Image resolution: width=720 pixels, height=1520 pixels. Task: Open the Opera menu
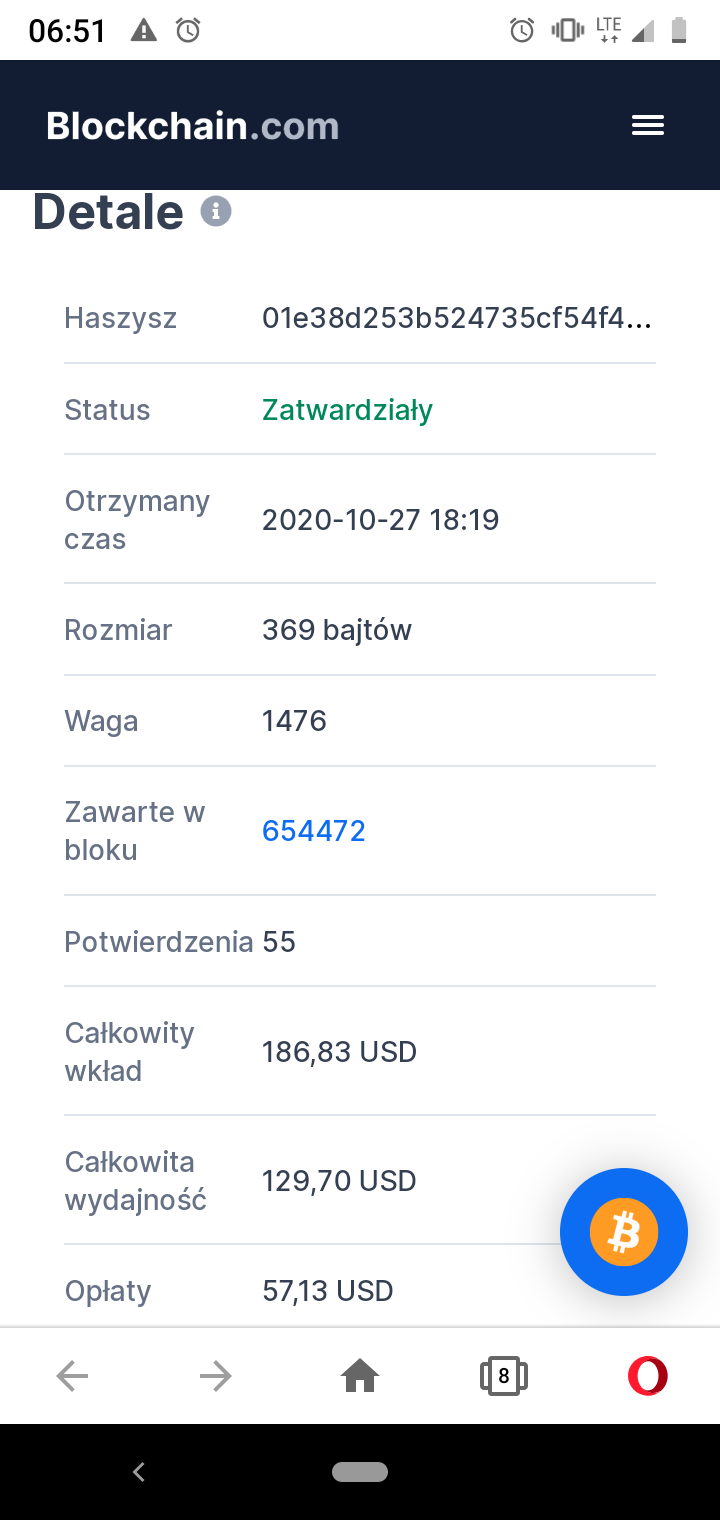coord(648,1377)
